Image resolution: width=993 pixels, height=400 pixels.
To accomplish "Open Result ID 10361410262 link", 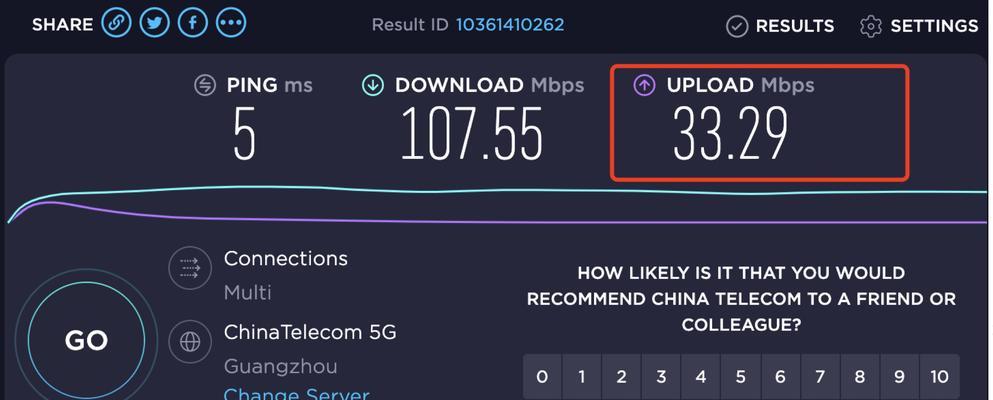I will (509, 25).
